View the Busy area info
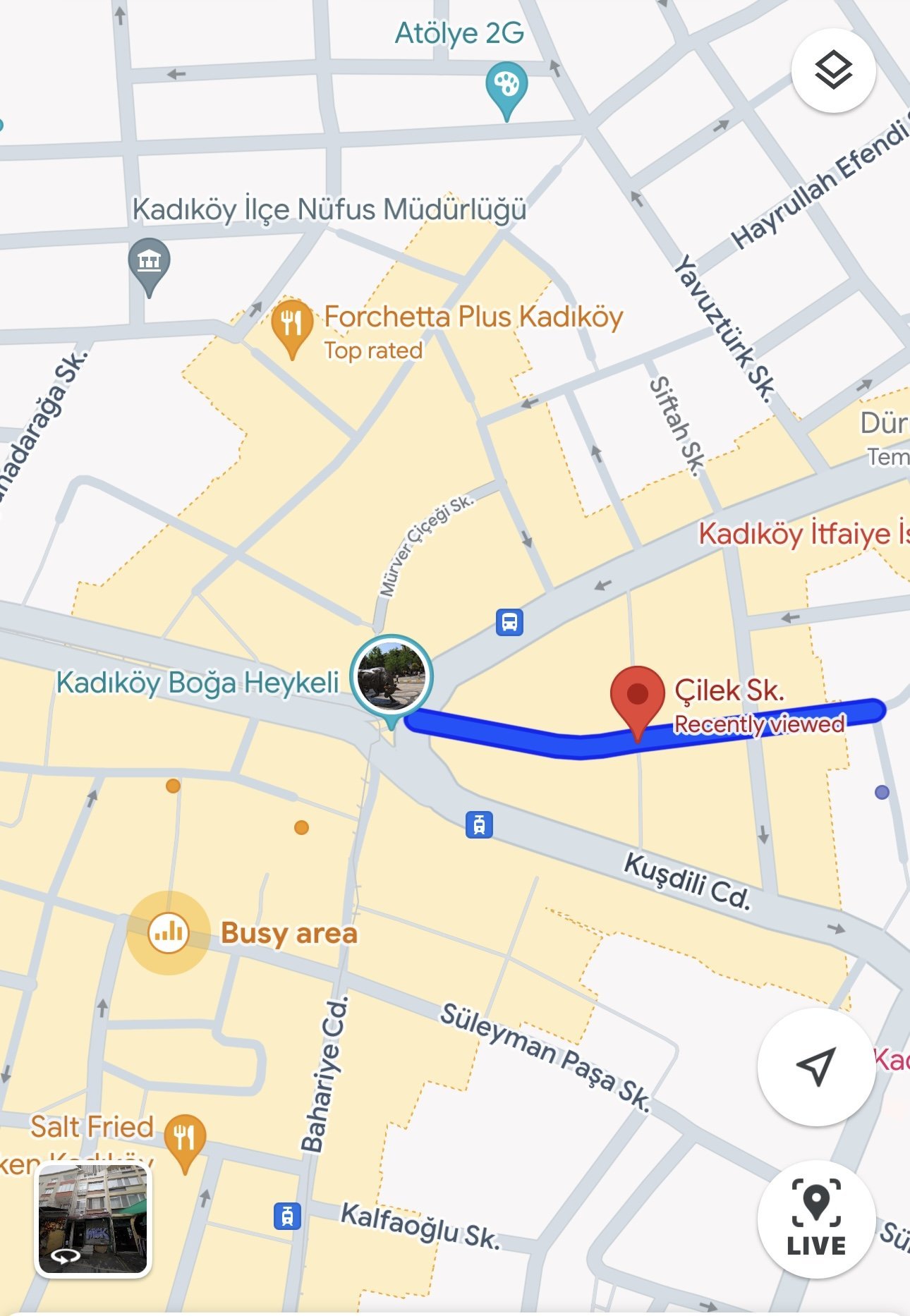910x1316 pixels. [x=169, y=932]
